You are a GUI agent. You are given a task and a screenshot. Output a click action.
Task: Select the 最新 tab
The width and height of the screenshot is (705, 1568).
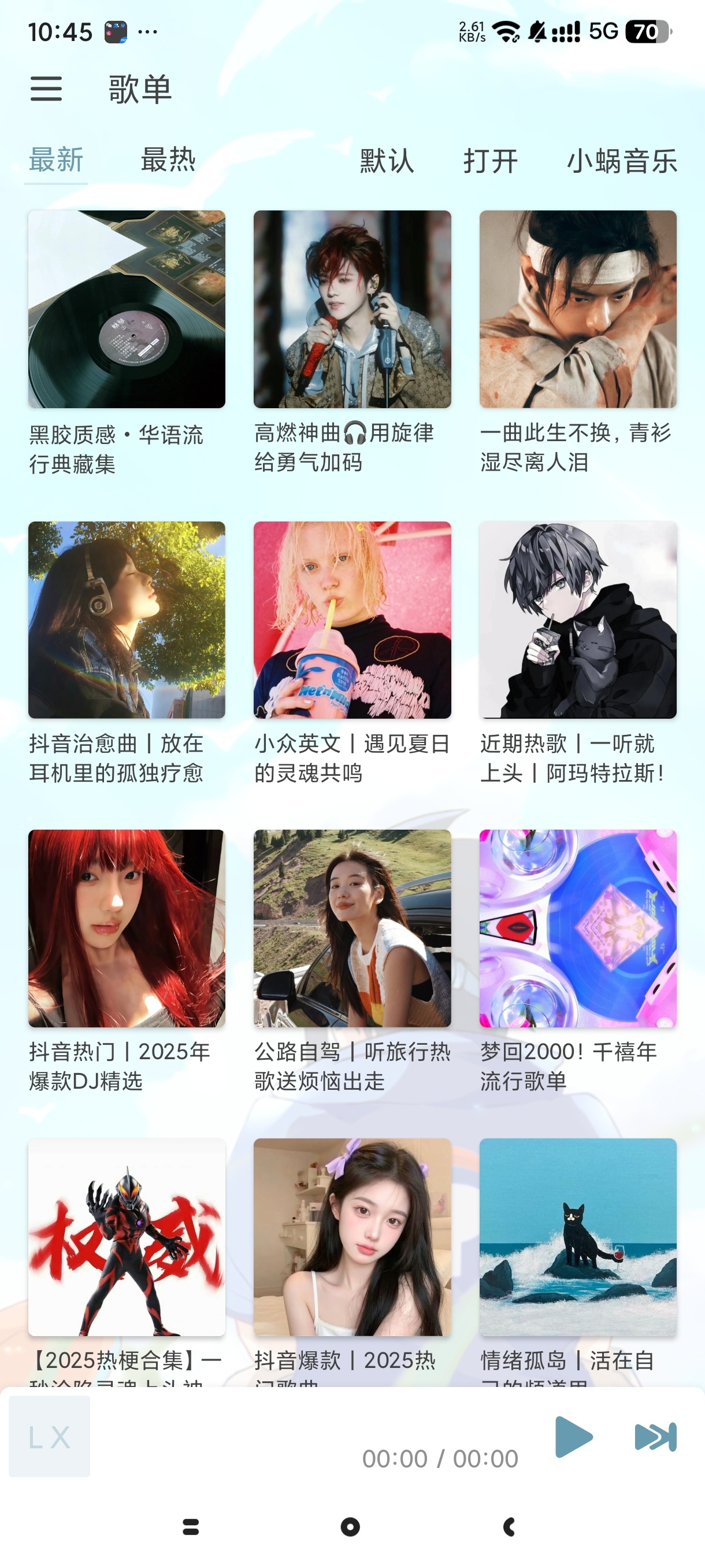point(56,160)
